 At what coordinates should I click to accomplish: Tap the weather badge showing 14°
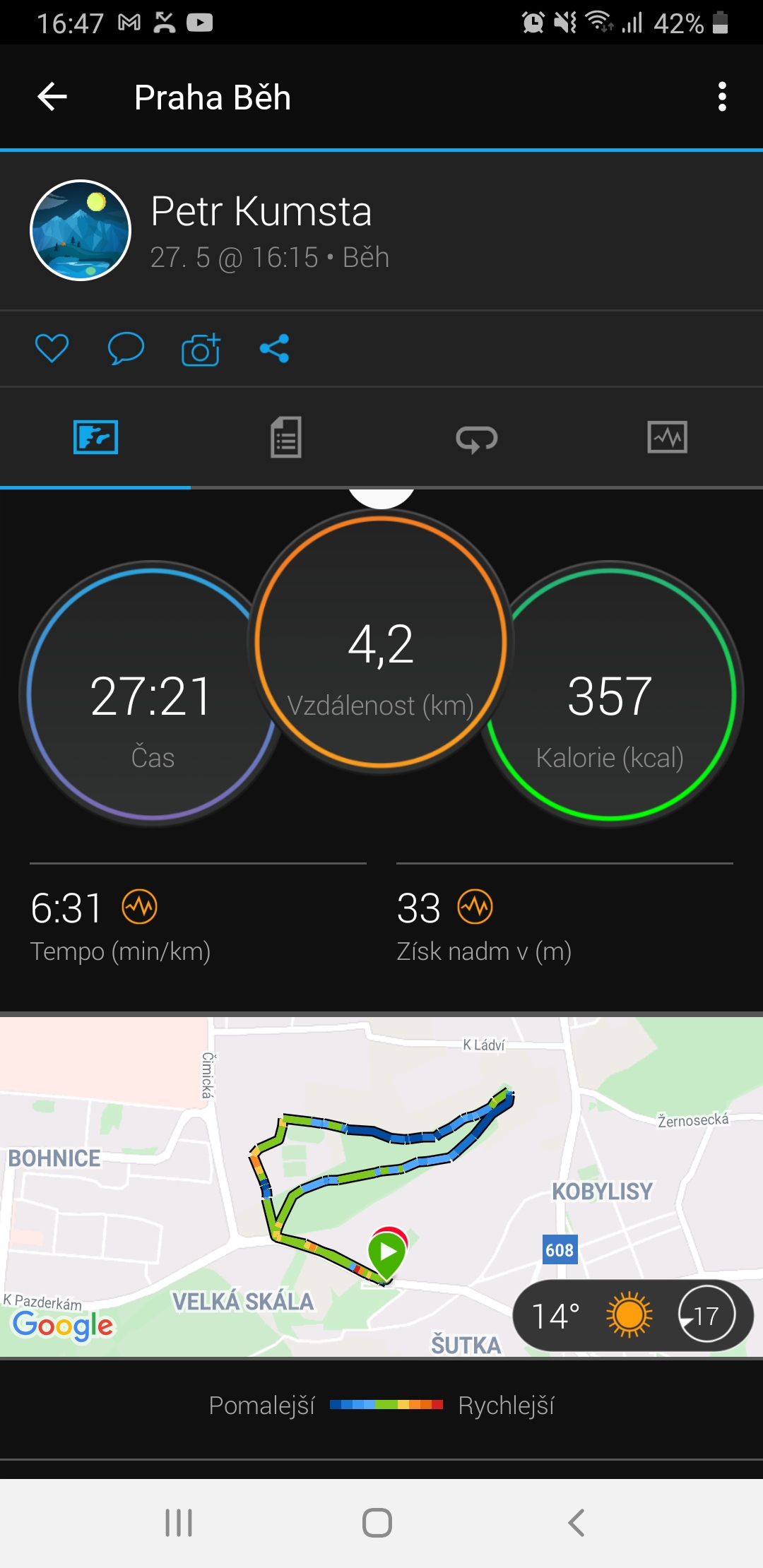point(633,1316)
